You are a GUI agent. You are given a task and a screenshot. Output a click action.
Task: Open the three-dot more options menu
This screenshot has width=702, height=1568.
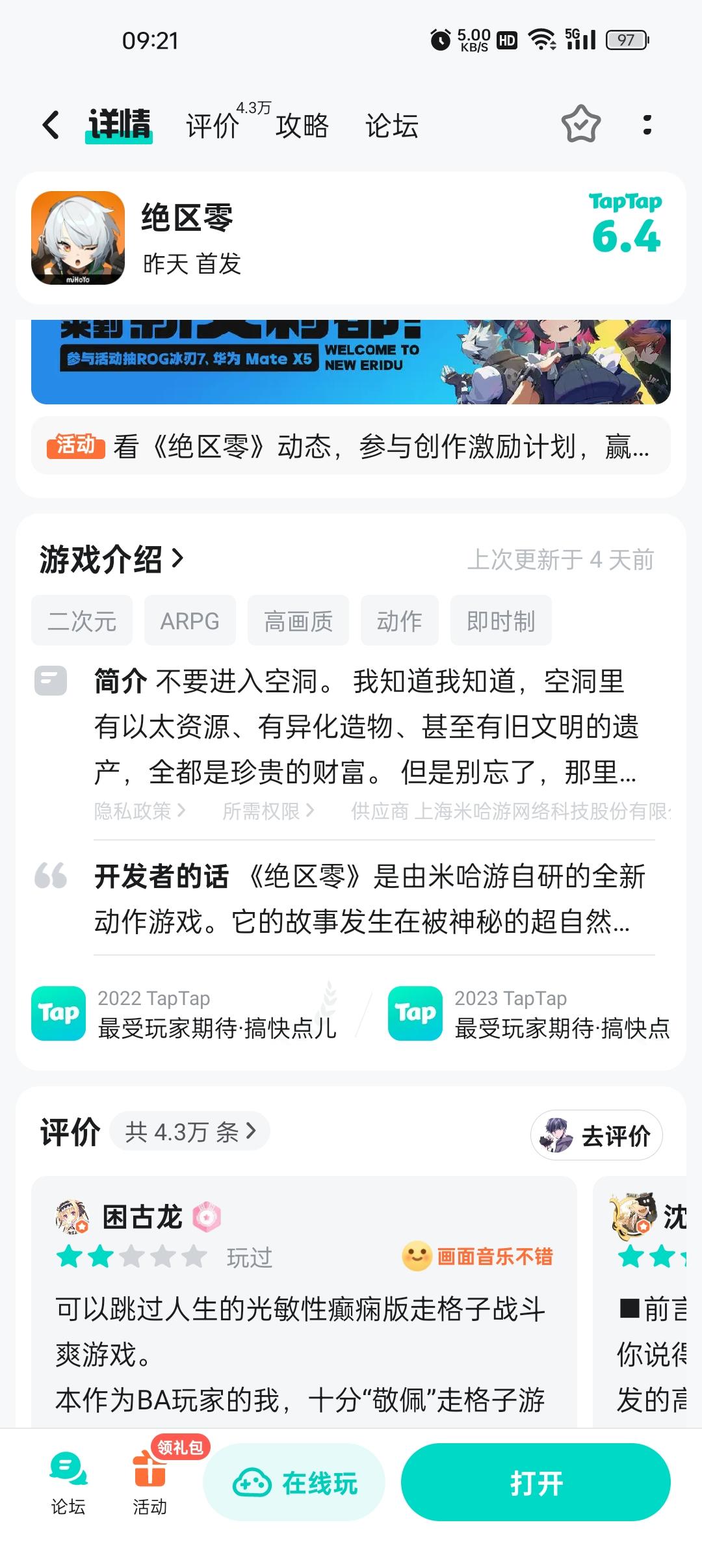pyautogui.click(x=648, y=125)
